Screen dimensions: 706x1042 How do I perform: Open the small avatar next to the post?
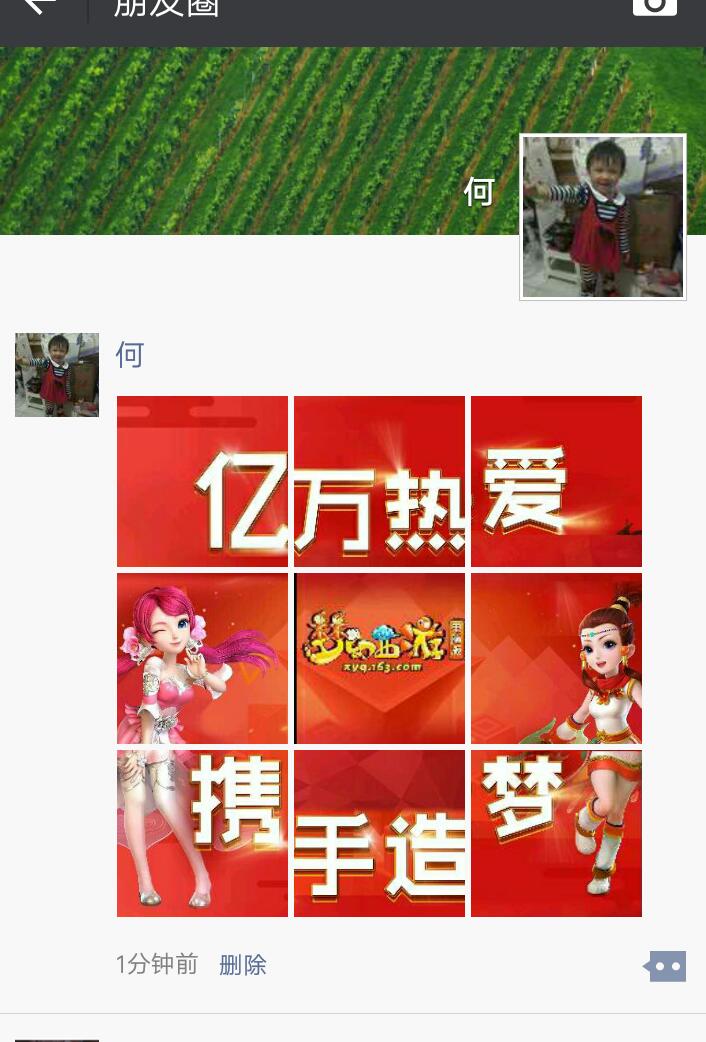pyautogui.click(x=57, y=375)
